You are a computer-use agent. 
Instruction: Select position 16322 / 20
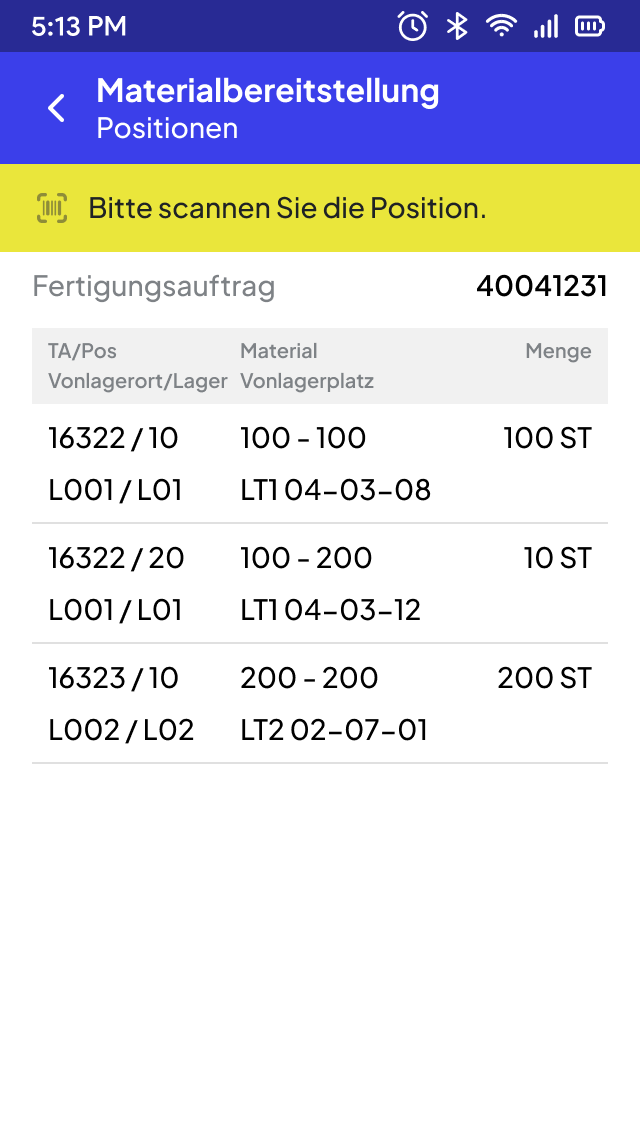point(320,583)
